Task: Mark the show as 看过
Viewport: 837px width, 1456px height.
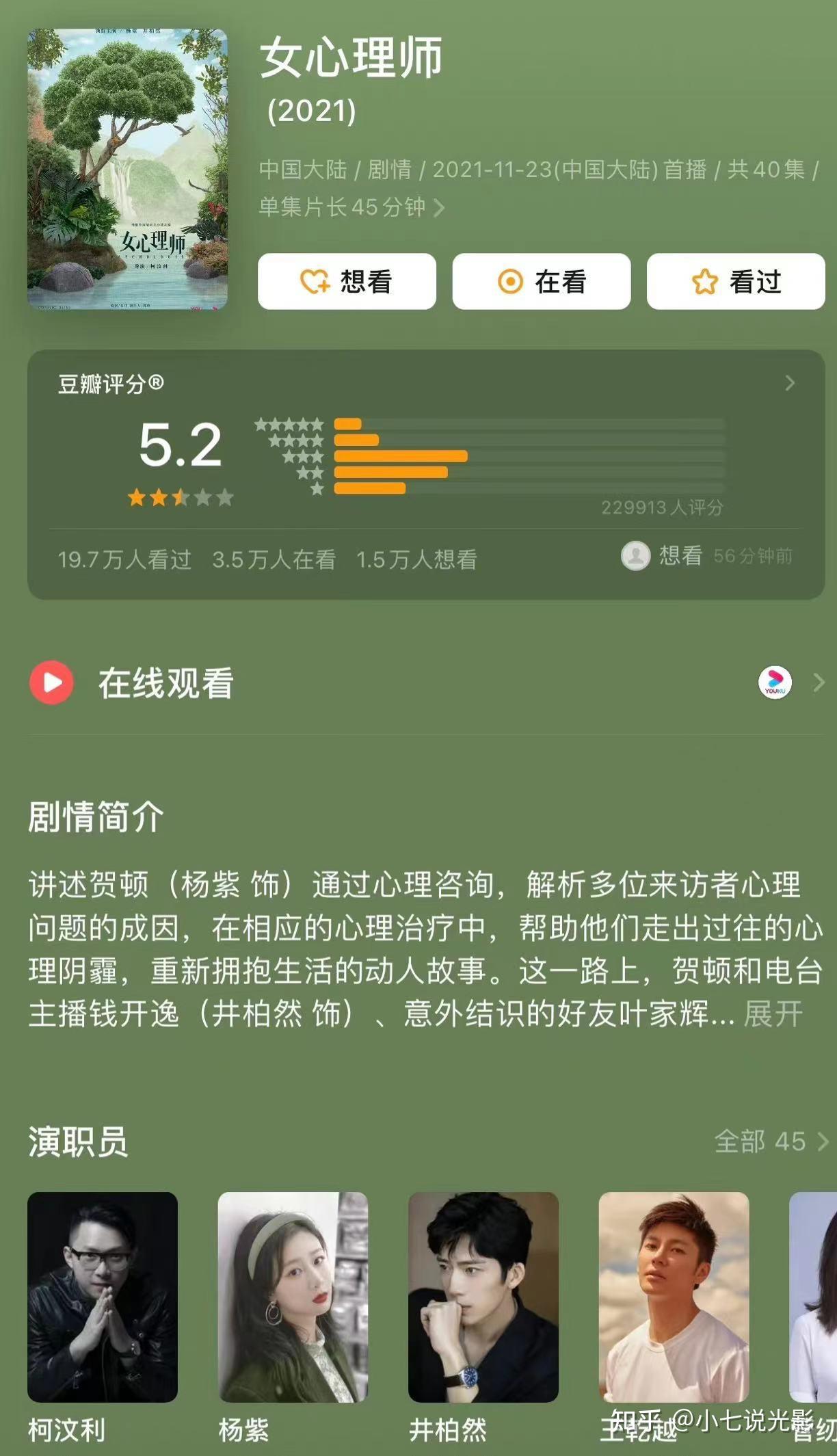Action: [735, 282]
